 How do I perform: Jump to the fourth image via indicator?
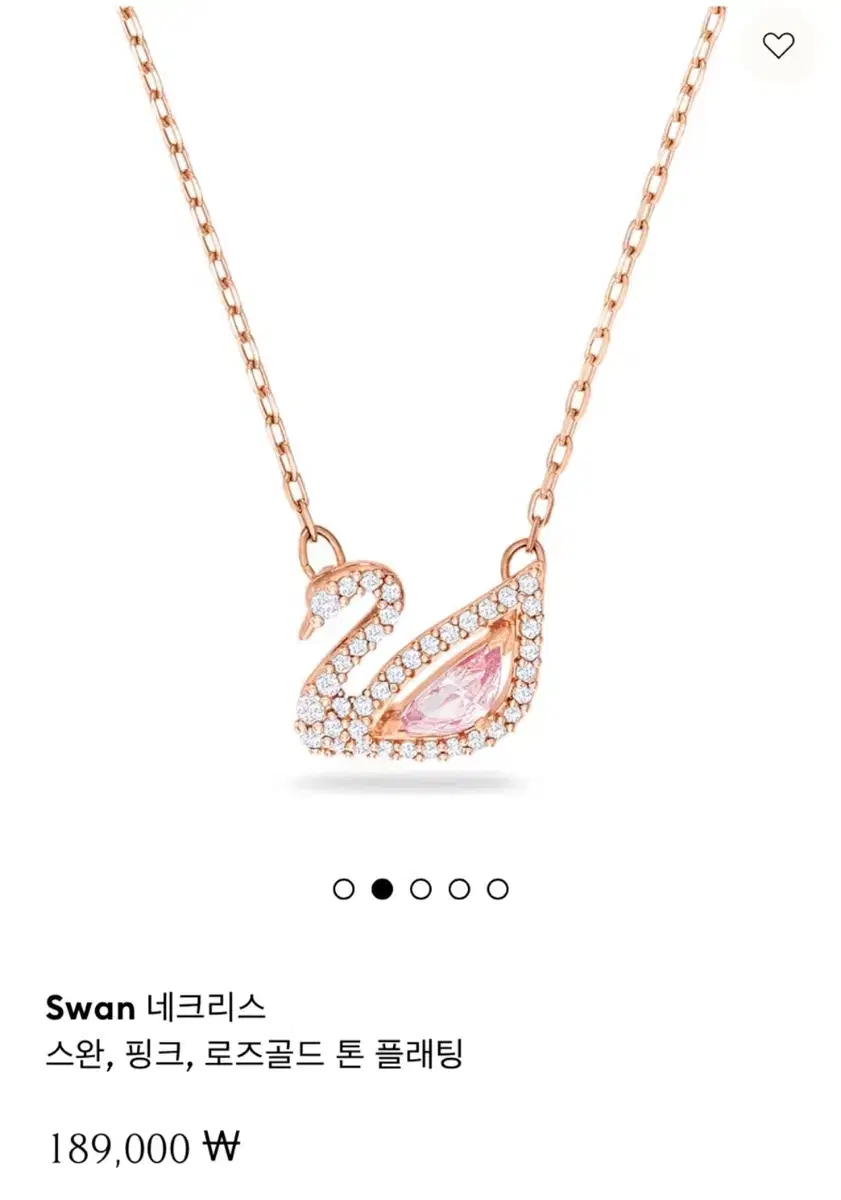click(x=459, y=886)
